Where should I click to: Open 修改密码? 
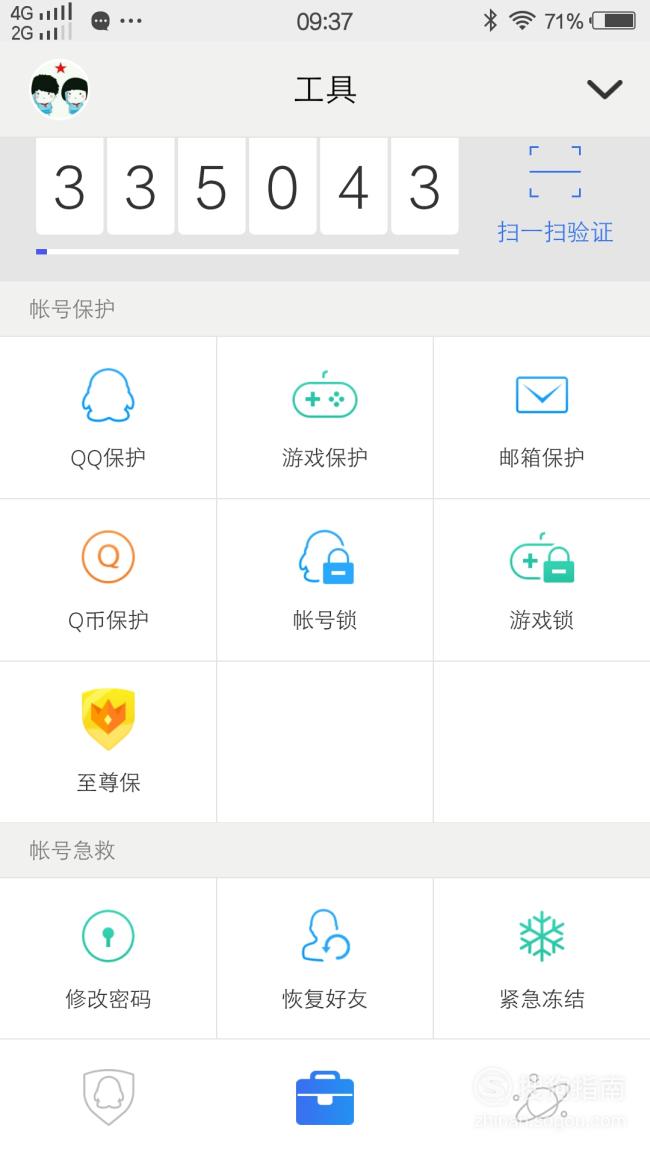(x=108, y=958)
